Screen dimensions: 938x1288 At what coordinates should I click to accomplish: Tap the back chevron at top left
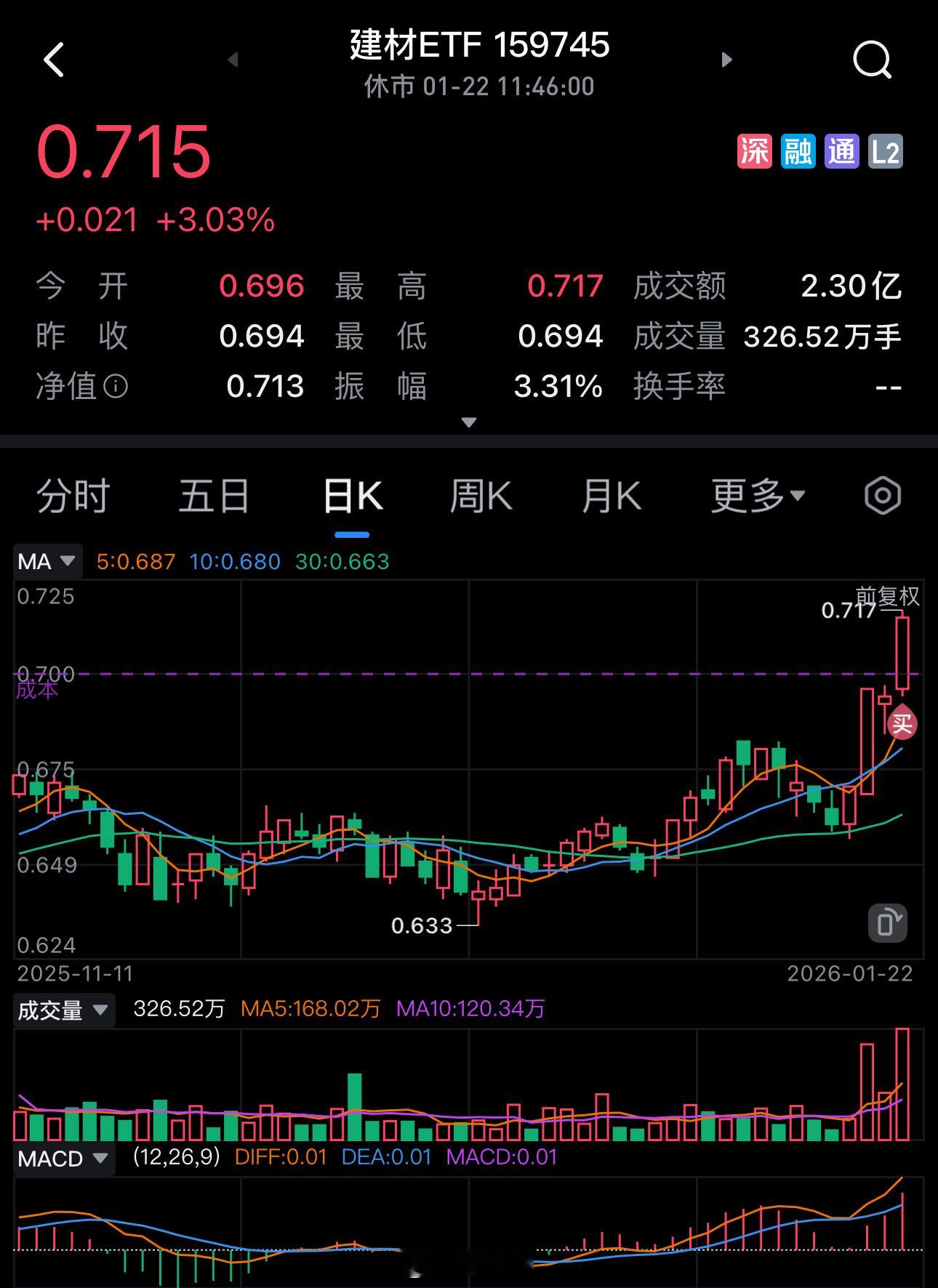click(x=55, y=60)
